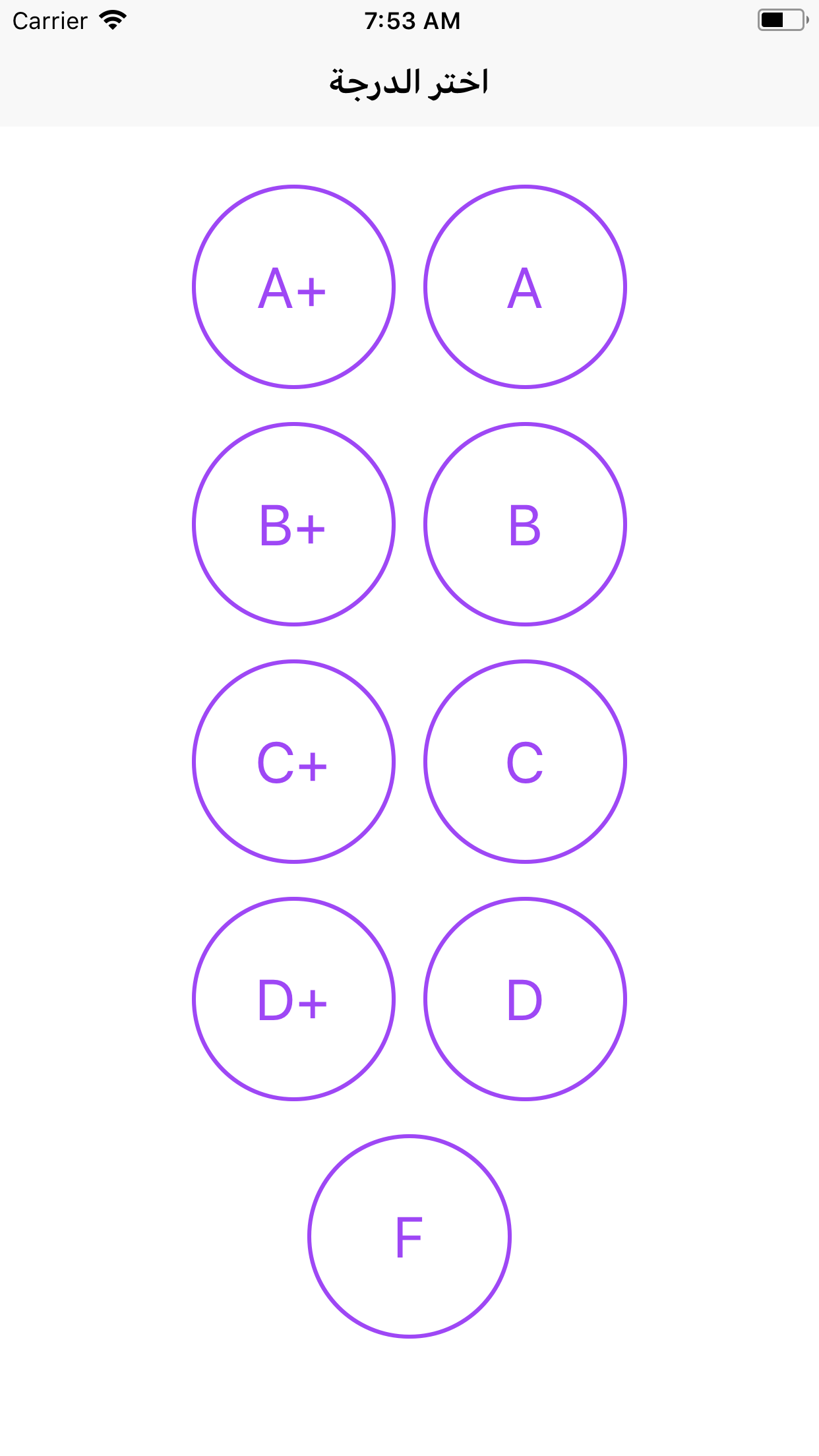Click the header bar area

(409, 82)
